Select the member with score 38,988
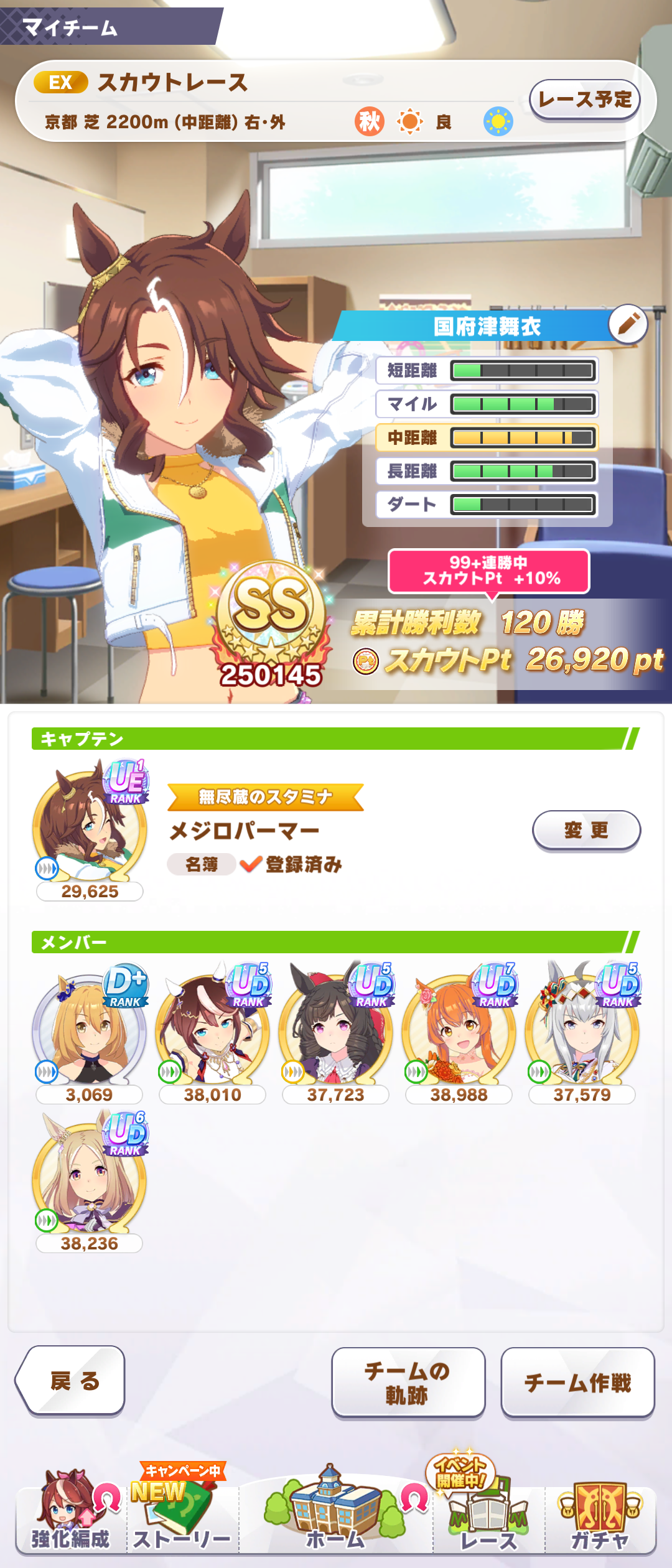Image resolution: width=672 pixels, height=1568 pixels. [x=459, y=1030]
